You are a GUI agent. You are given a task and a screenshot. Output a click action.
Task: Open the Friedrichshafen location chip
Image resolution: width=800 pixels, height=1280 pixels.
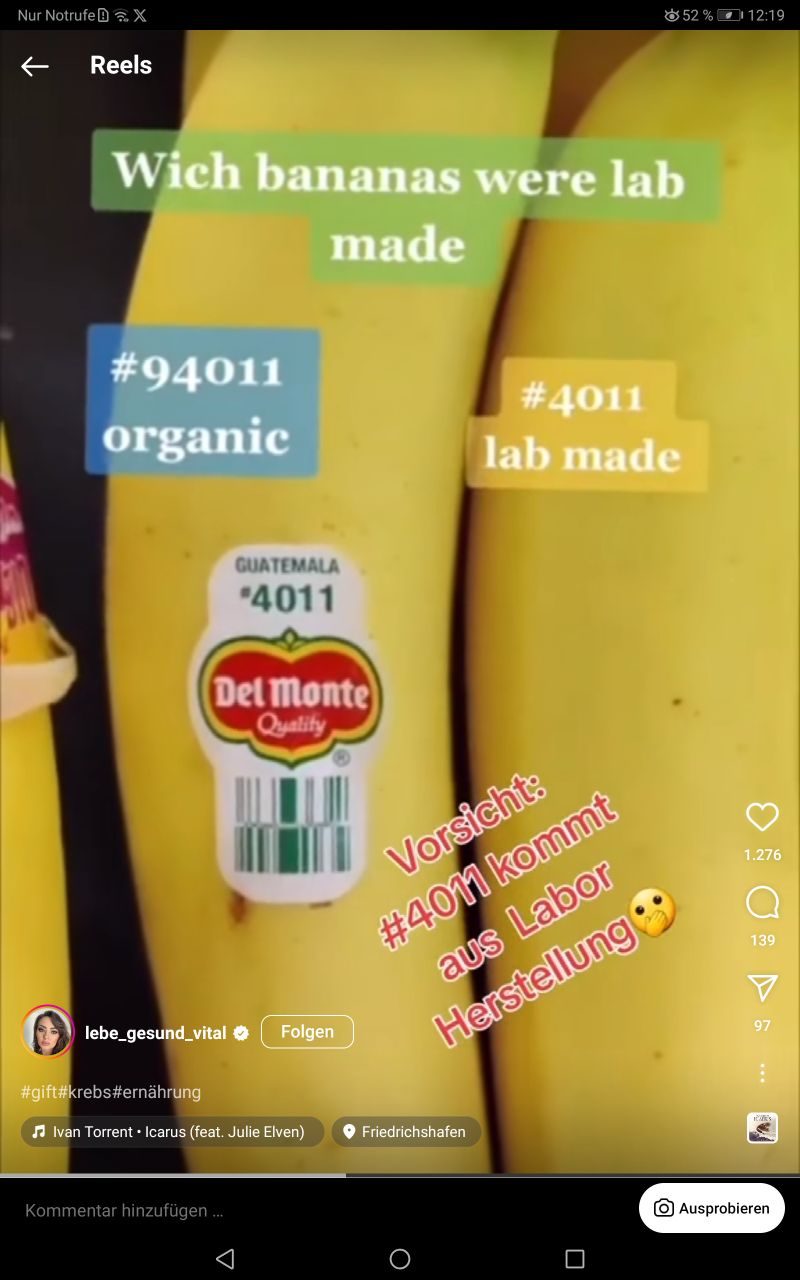click(x=406, y=1132)
